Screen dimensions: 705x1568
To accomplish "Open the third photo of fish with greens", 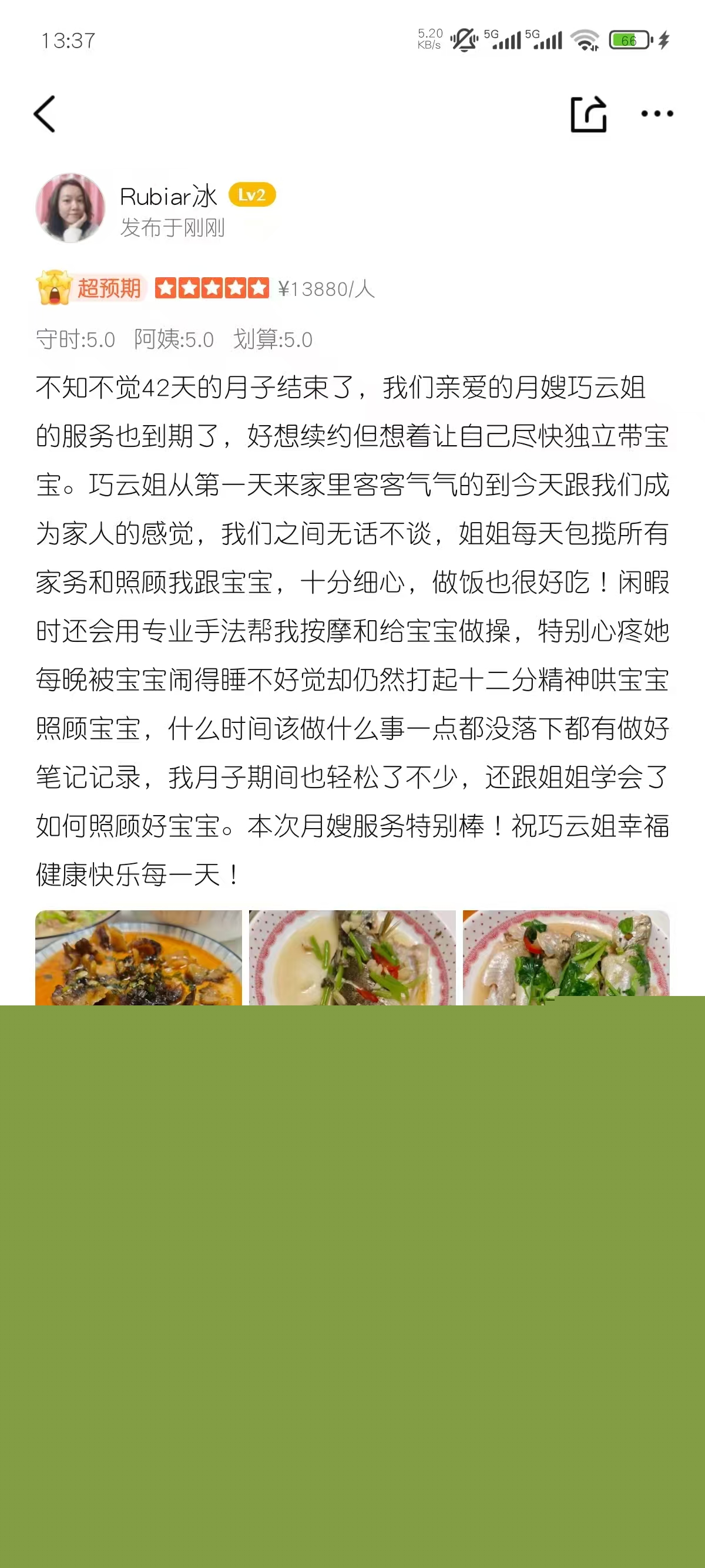I will click(566, 954).
